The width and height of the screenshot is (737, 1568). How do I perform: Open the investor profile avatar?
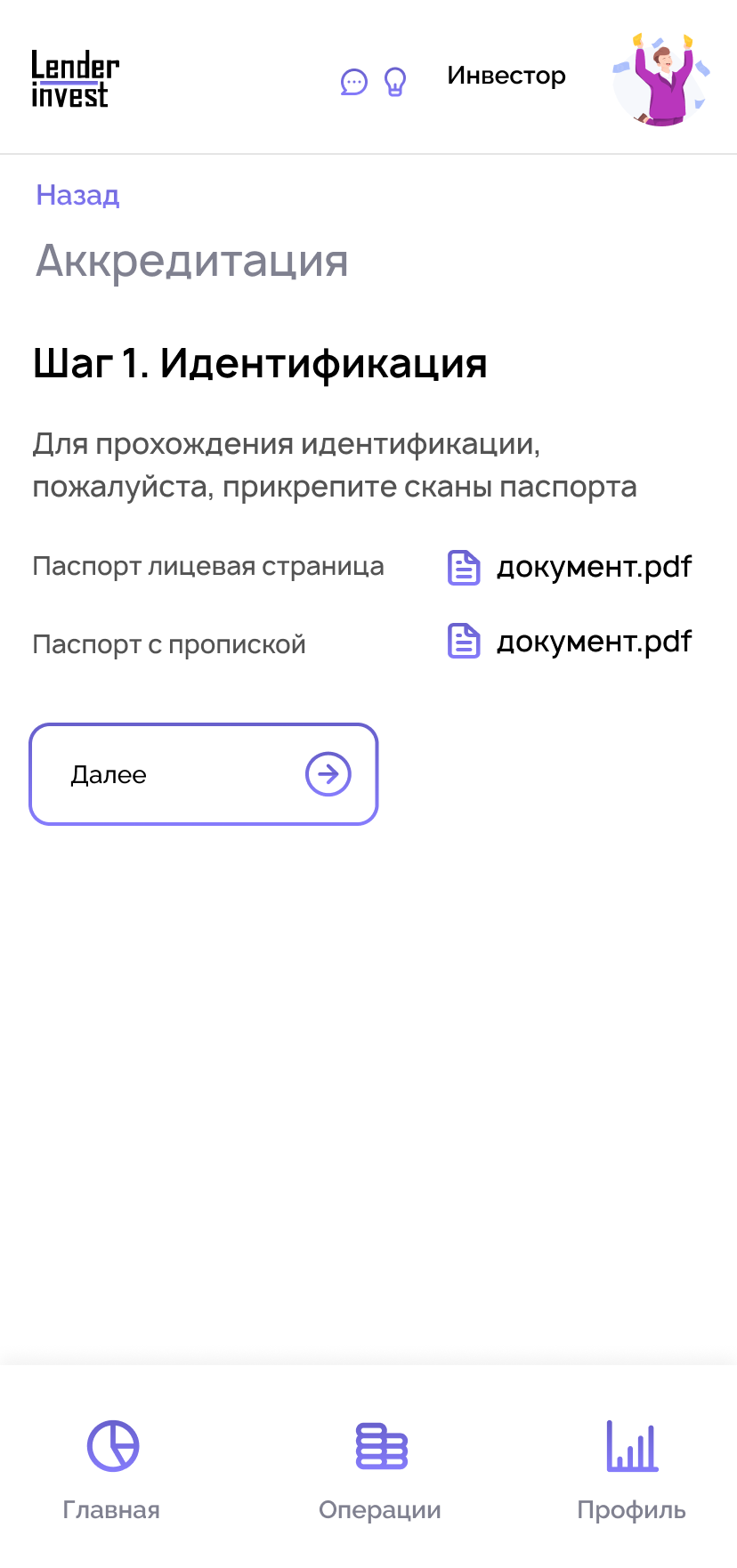click(x=661, y=80)
